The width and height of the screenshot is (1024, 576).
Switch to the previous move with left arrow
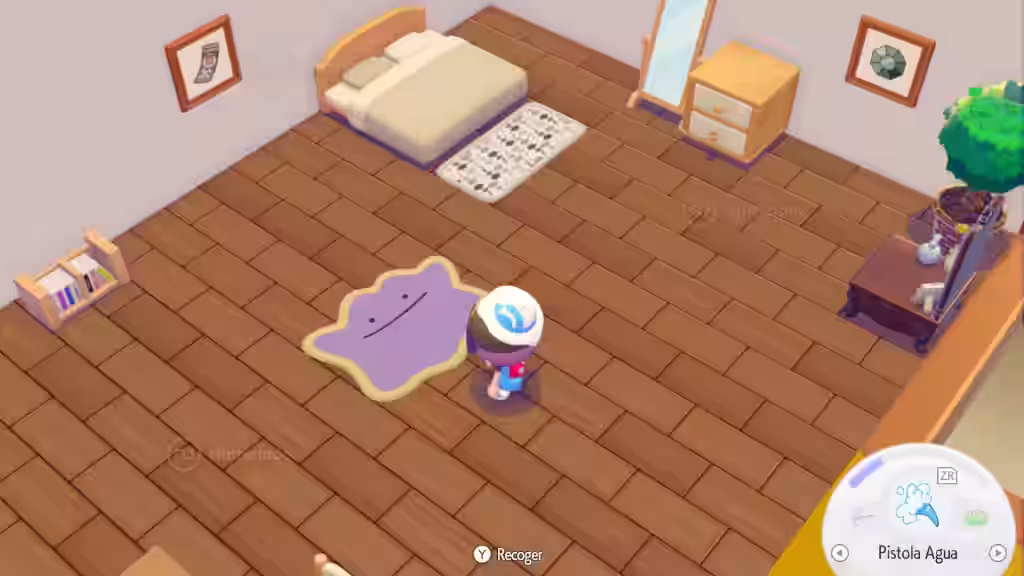coord(840,552)
